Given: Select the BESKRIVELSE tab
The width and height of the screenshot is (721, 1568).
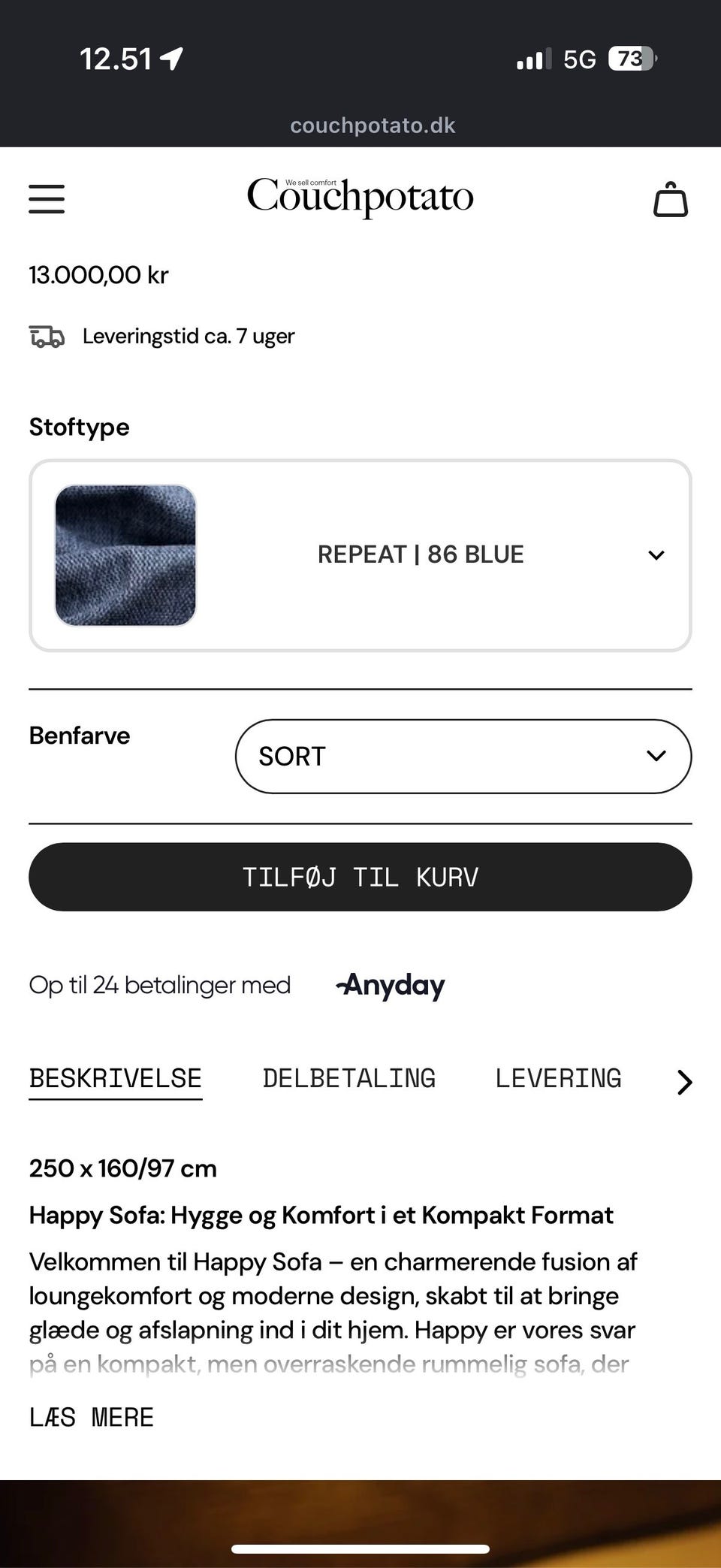Looking at the screenshot, I should click(x=116, y=1080).
